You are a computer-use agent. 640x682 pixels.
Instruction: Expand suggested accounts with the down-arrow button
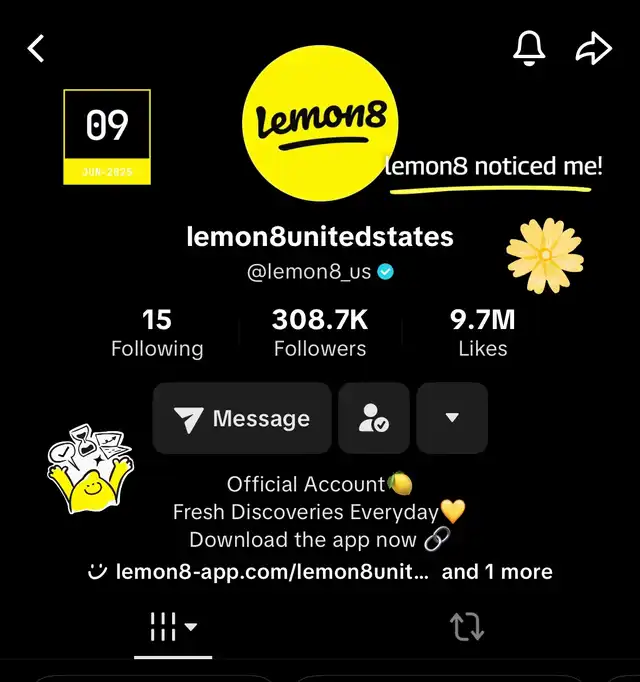452,419
